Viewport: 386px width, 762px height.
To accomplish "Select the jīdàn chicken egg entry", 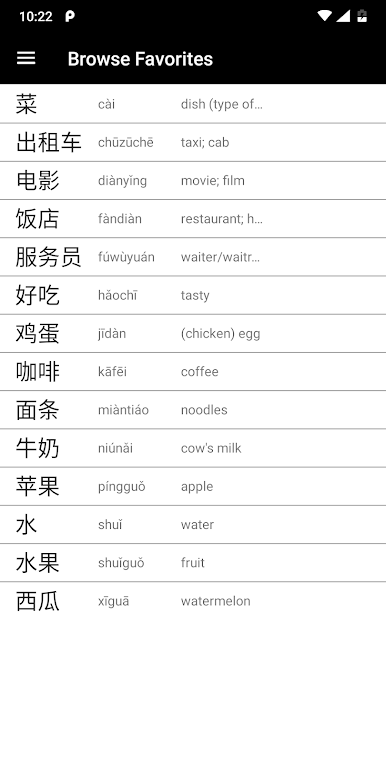I will pos(193,333).
